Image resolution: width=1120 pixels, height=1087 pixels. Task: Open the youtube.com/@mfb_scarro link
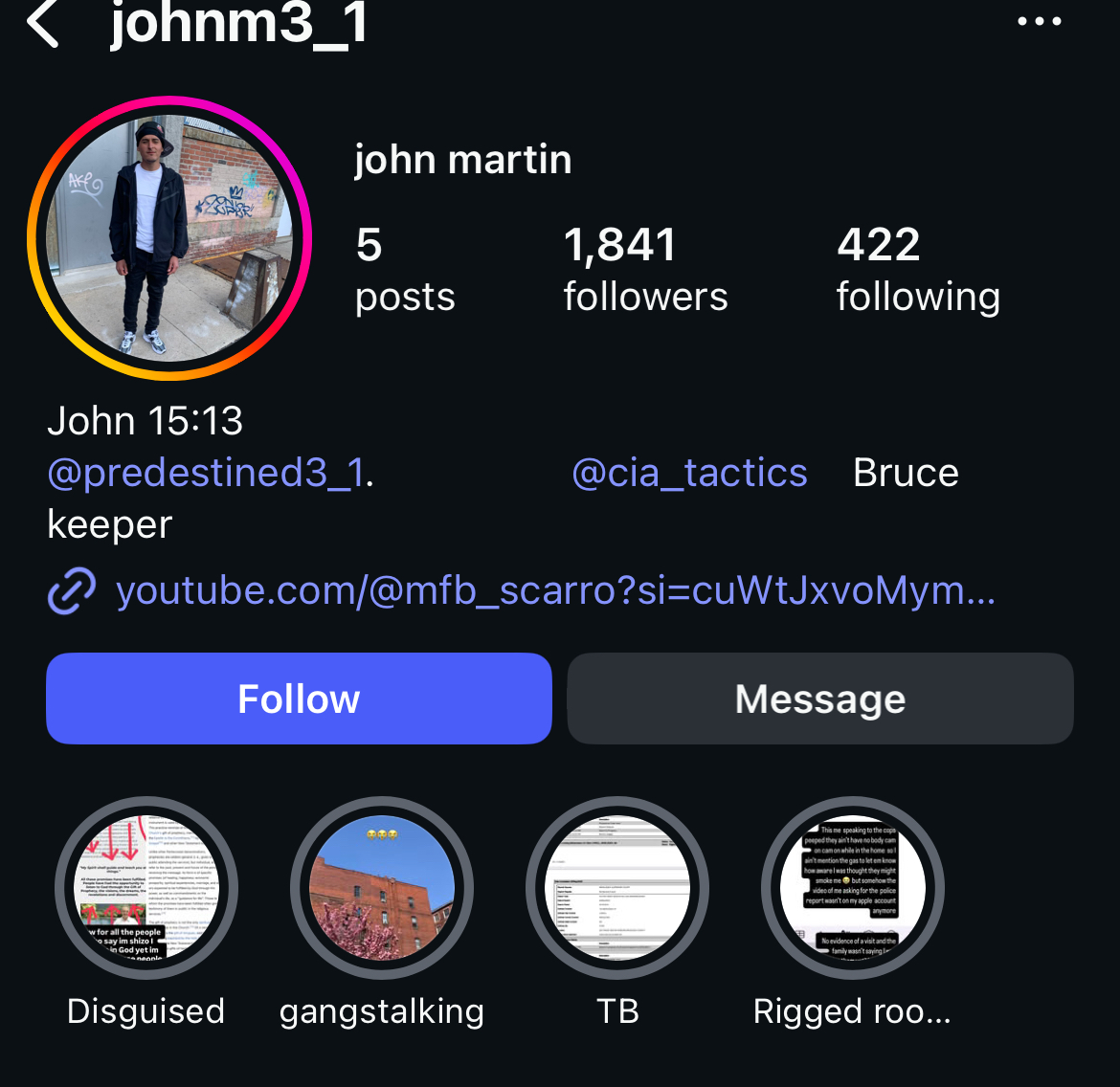[x=555, y=590]
